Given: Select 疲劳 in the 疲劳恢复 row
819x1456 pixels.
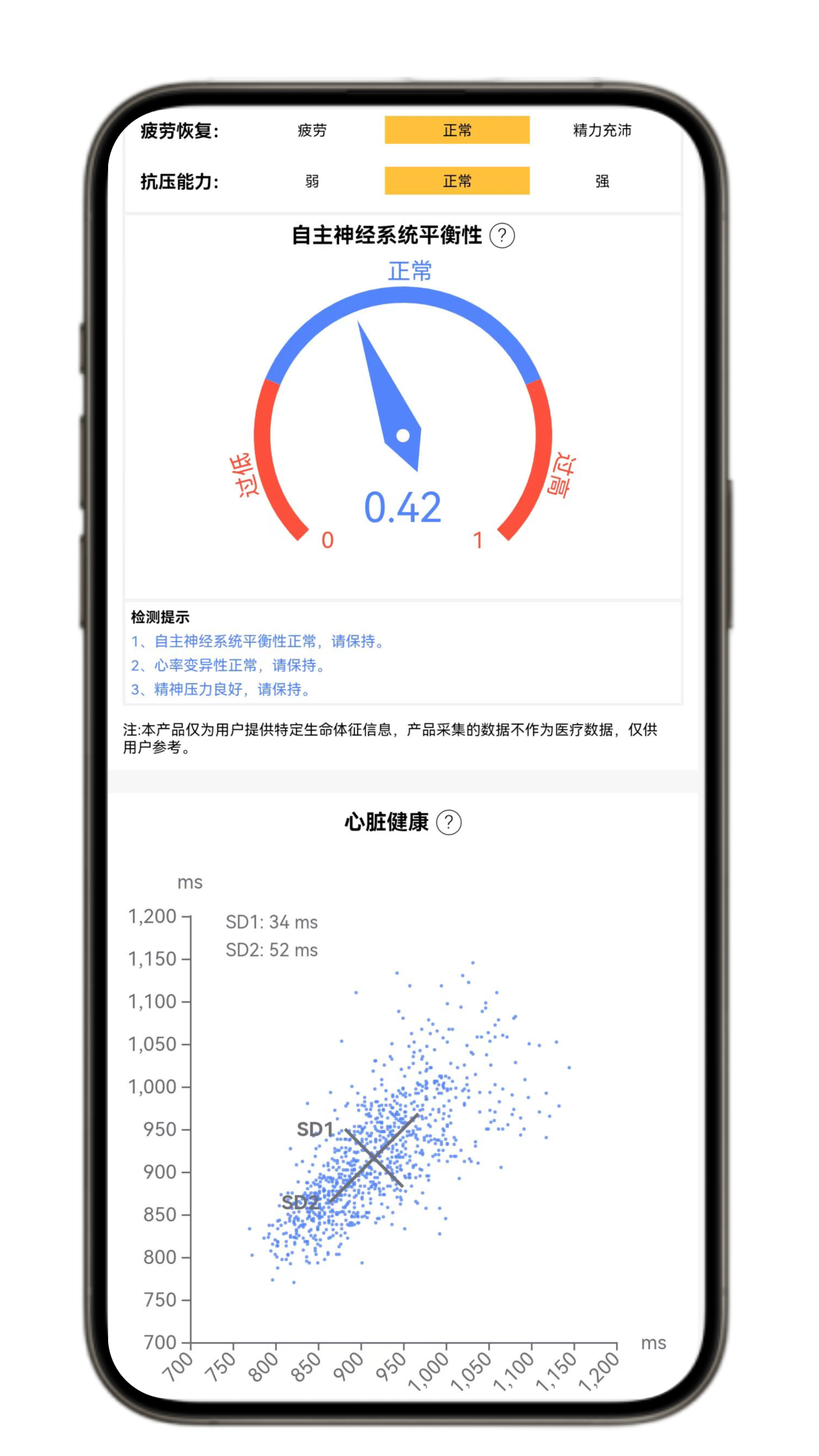Looking at the screenshot, I should [x=313, y=130].
